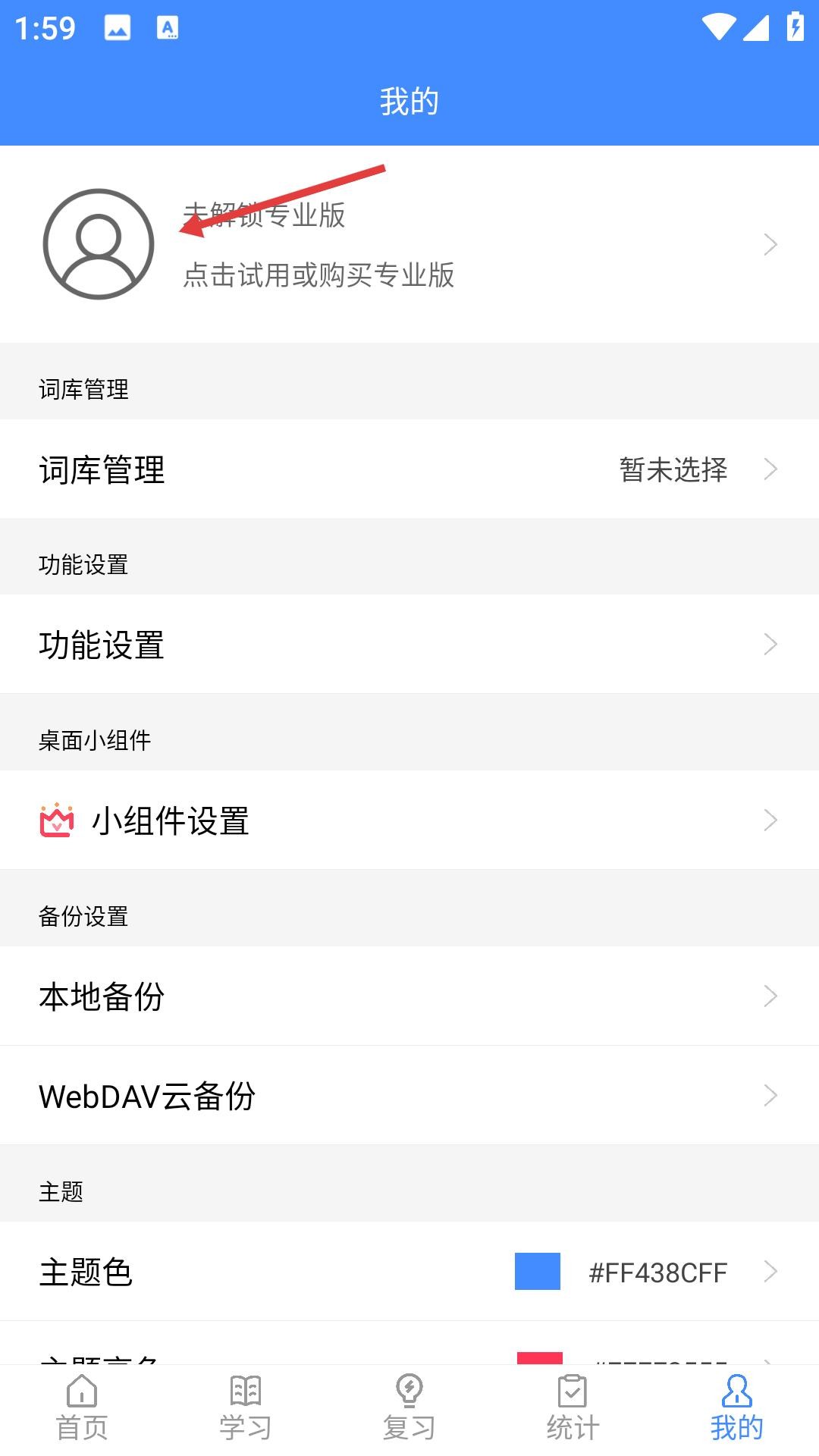Tap the 我的 profile tab

pyautogui.click(x=737, y=1409)
